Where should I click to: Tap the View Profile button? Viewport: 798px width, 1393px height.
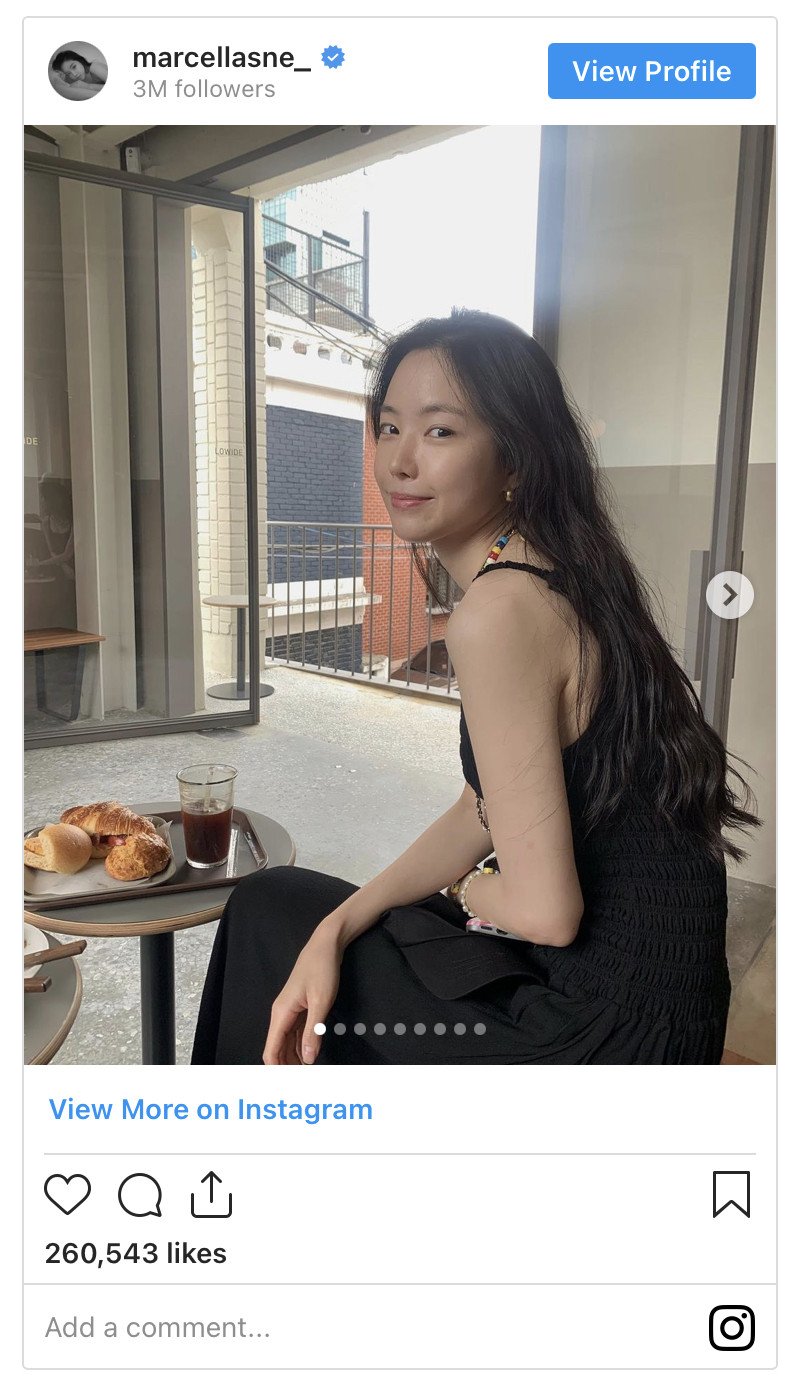(651, 71)
